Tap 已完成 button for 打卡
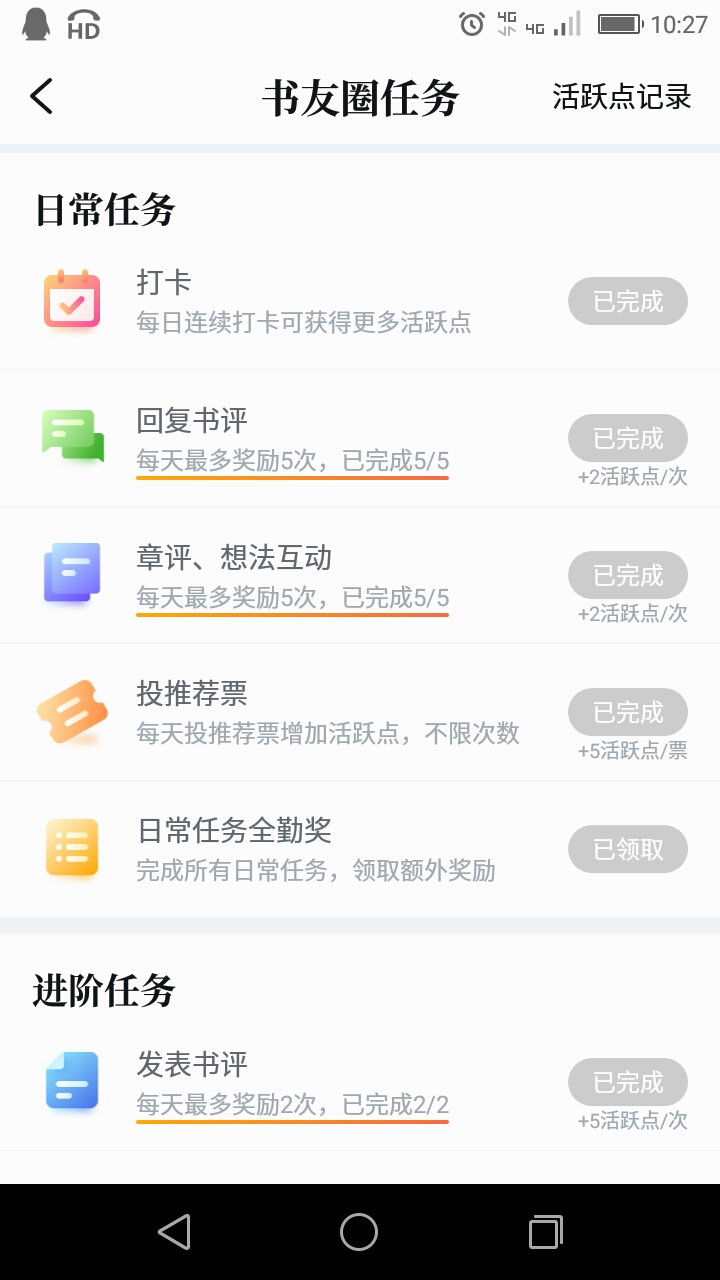Viewport: 720px width, 1280px height. tap(628, 301)
